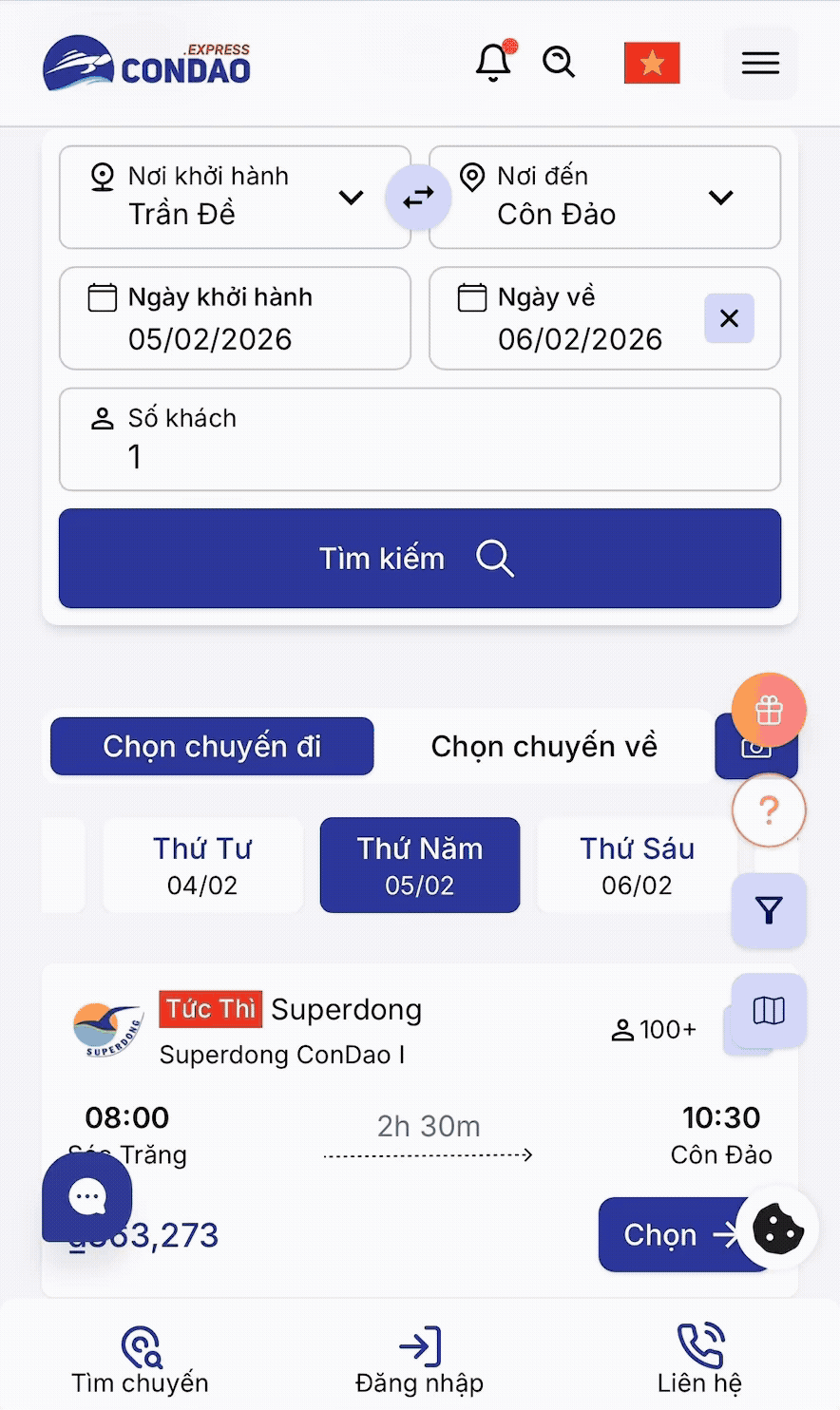840x1410 pixels.
Task: Swap departure and destination with the arrows icon
Action: 418,197
